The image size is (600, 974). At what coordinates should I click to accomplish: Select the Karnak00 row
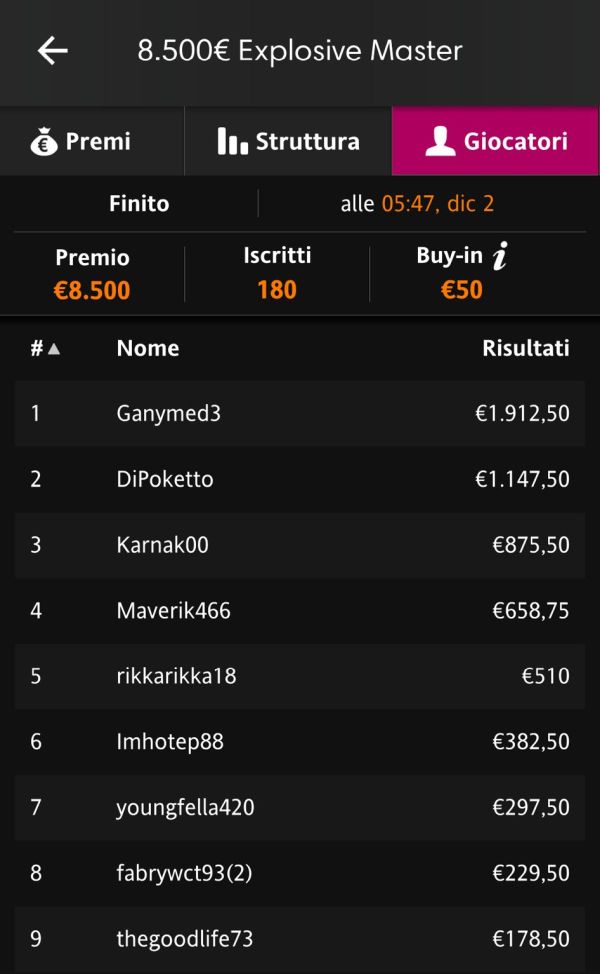click(300, 545)
